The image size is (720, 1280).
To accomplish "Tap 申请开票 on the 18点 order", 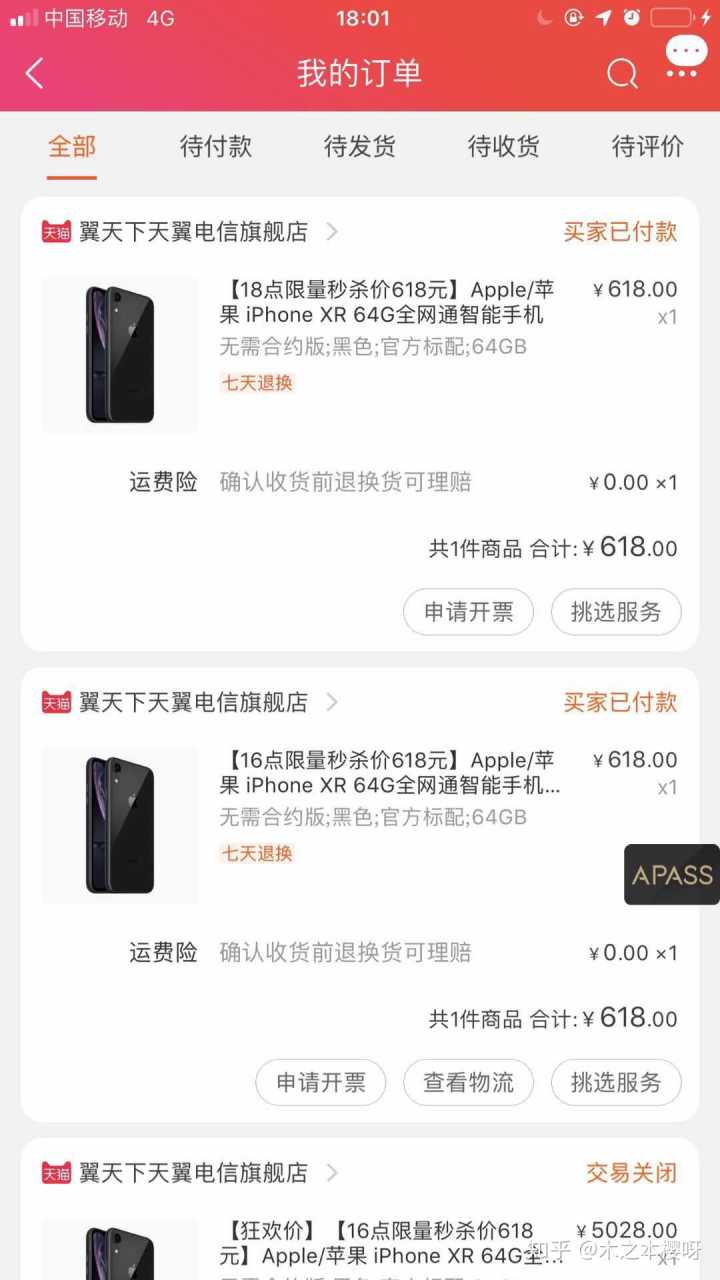I will [468, 612].
